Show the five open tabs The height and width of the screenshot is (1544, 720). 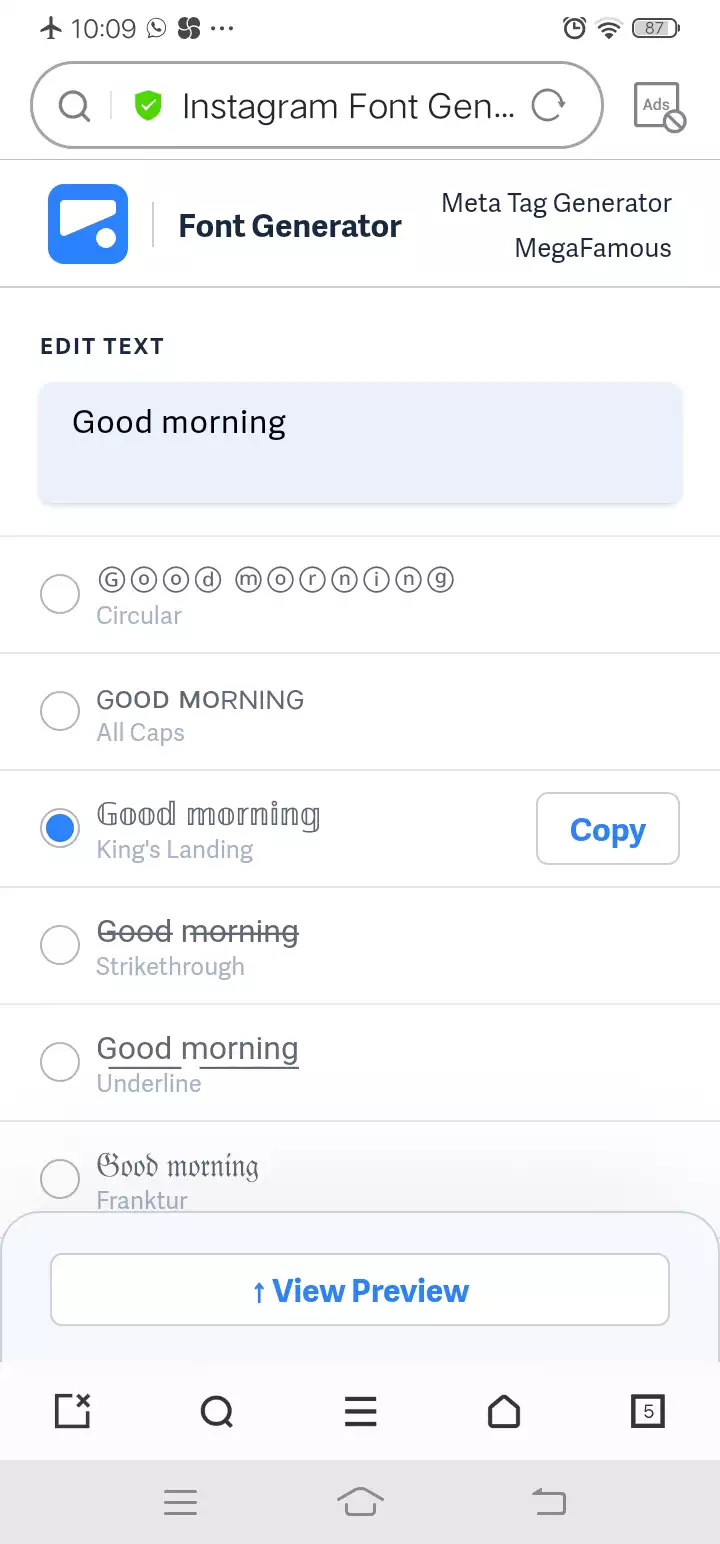(x=648, y=1411)
